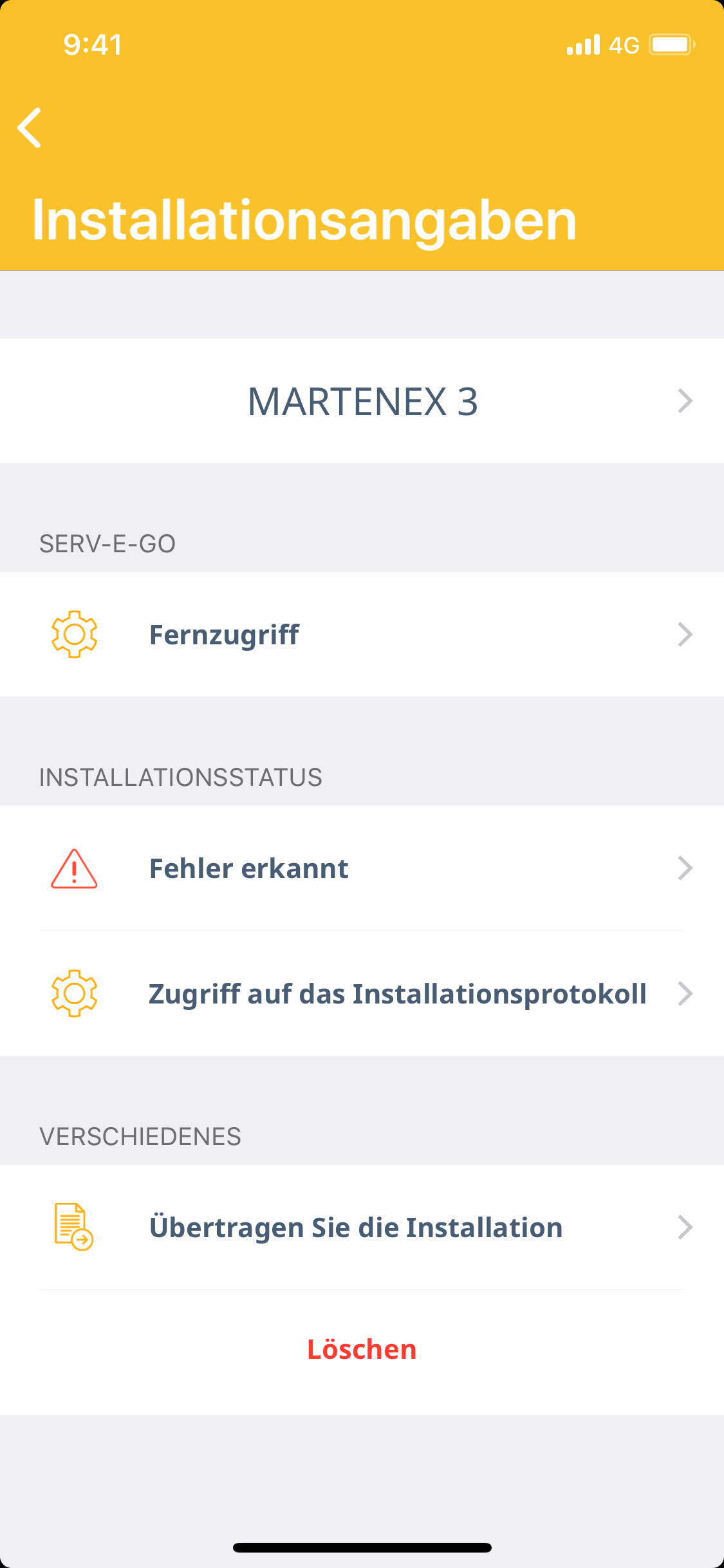724x1568 pixels.
Task: View the Fehler erkannt details
Action: click(362, 868)
